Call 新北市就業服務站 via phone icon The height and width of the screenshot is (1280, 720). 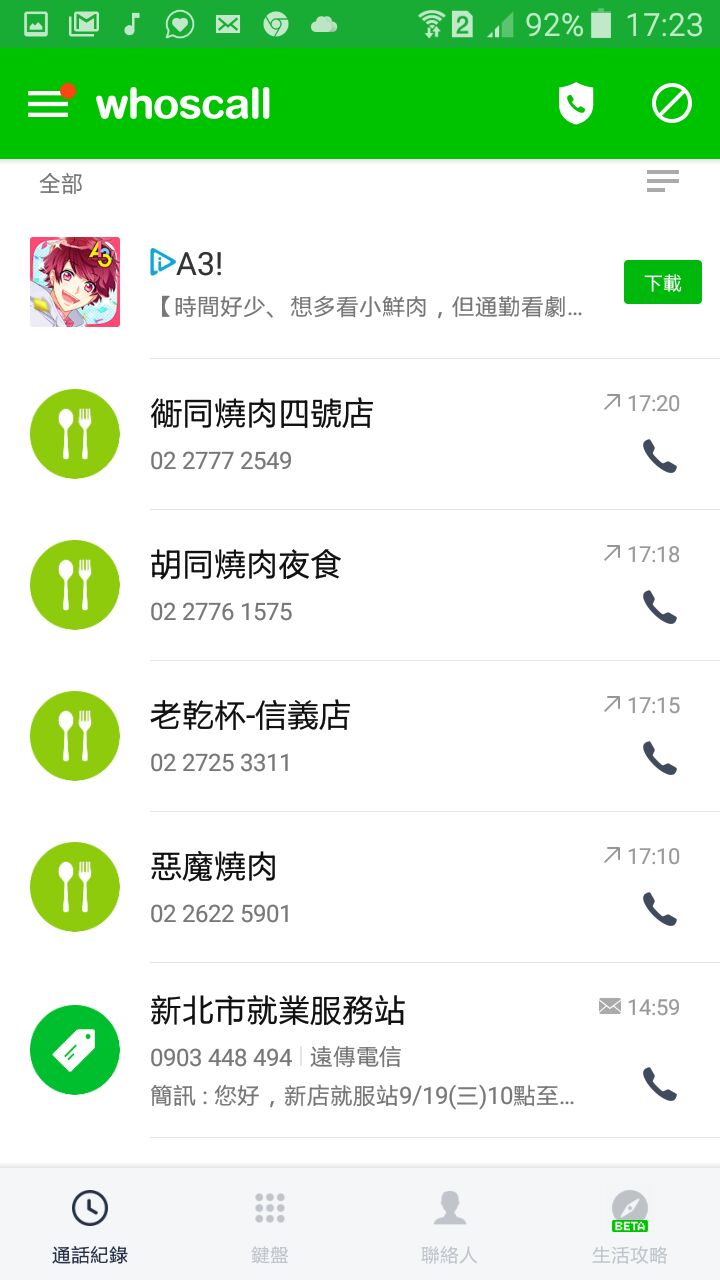(659, 1084)
